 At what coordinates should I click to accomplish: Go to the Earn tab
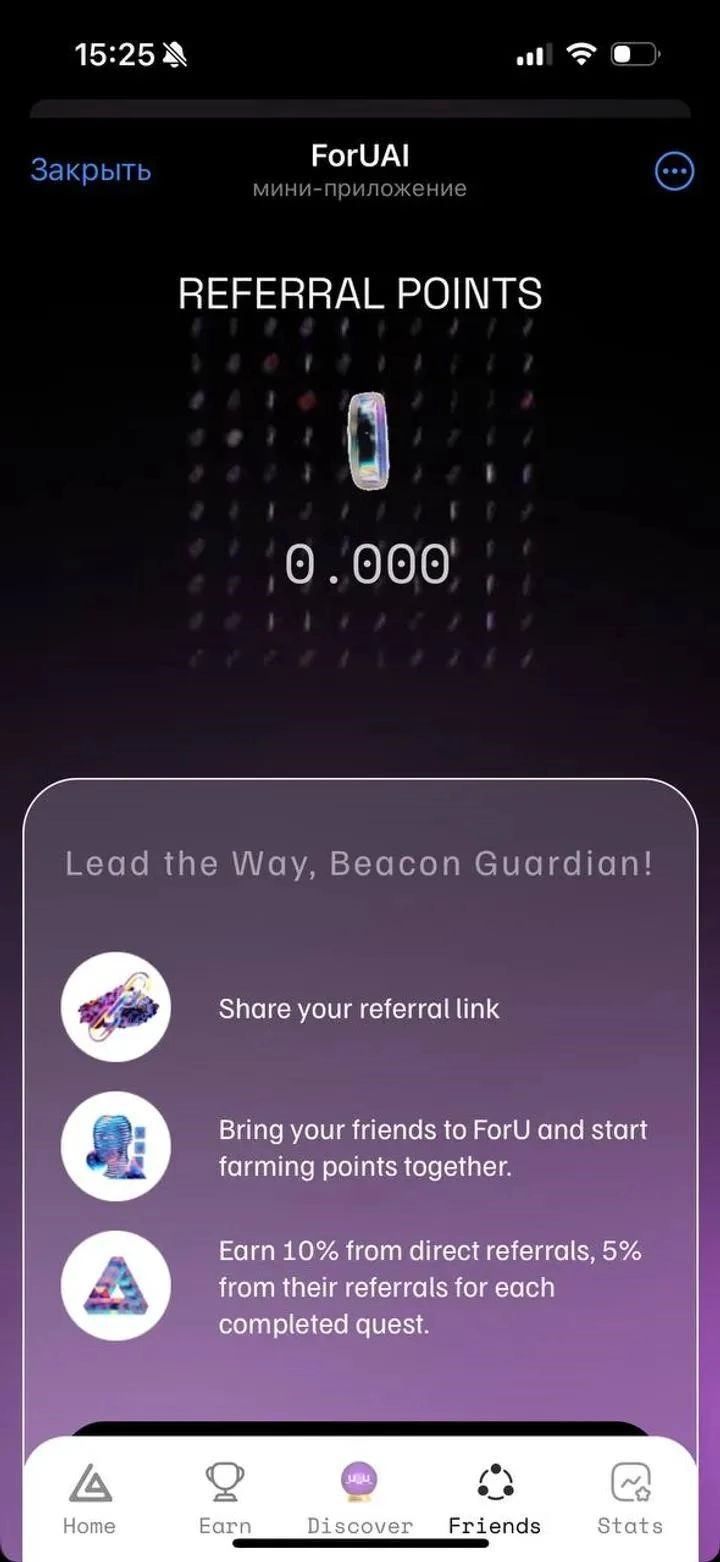[x=224, y=1498]
